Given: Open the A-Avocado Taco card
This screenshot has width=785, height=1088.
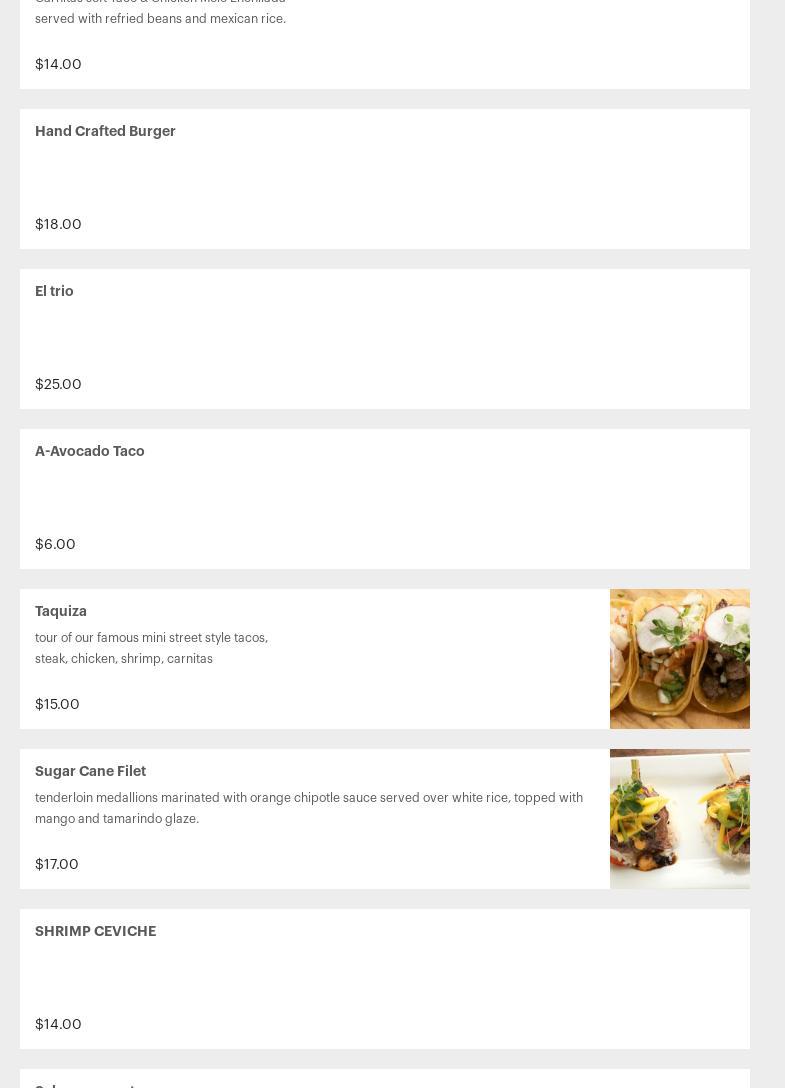Looking at the screenshot, I should (385, 499).
